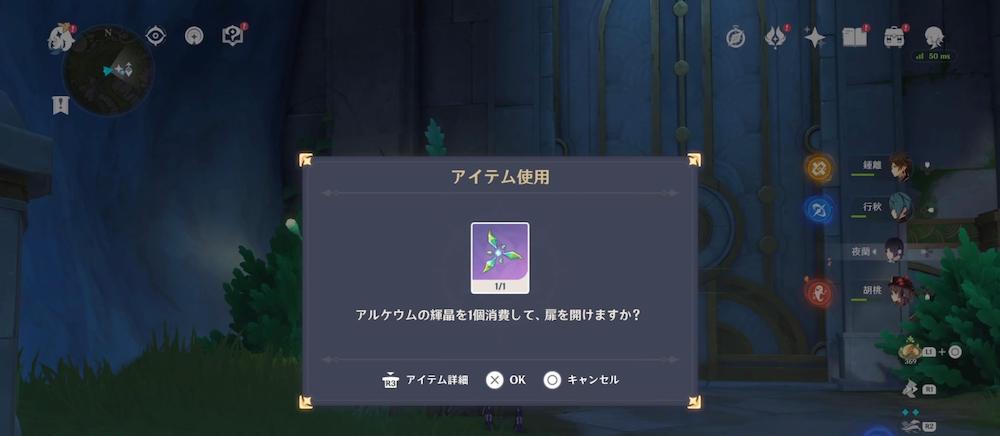
Task: Toggle the elemental sight eye icon
Action: 156,36
